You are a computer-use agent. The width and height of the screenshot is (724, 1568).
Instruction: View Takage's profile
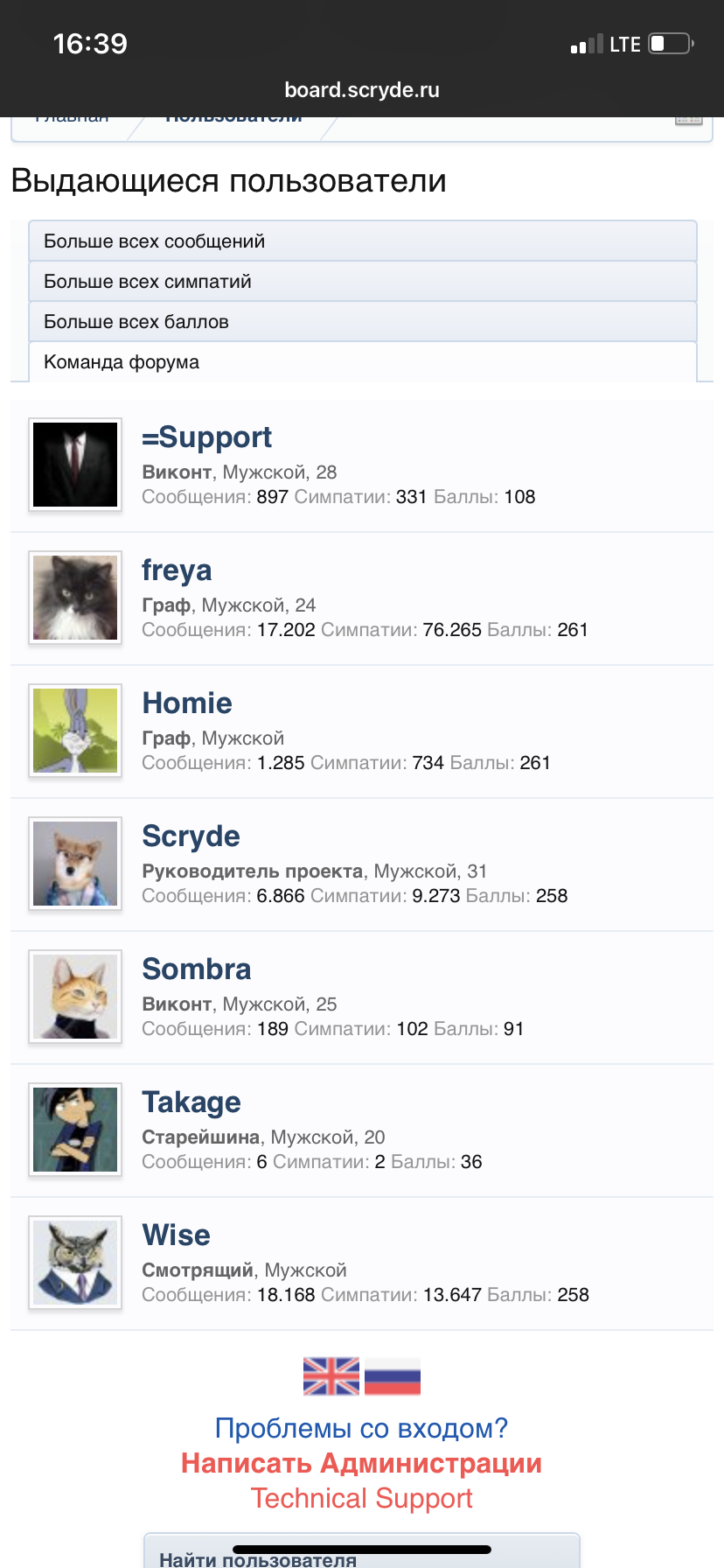point(191,1102)
